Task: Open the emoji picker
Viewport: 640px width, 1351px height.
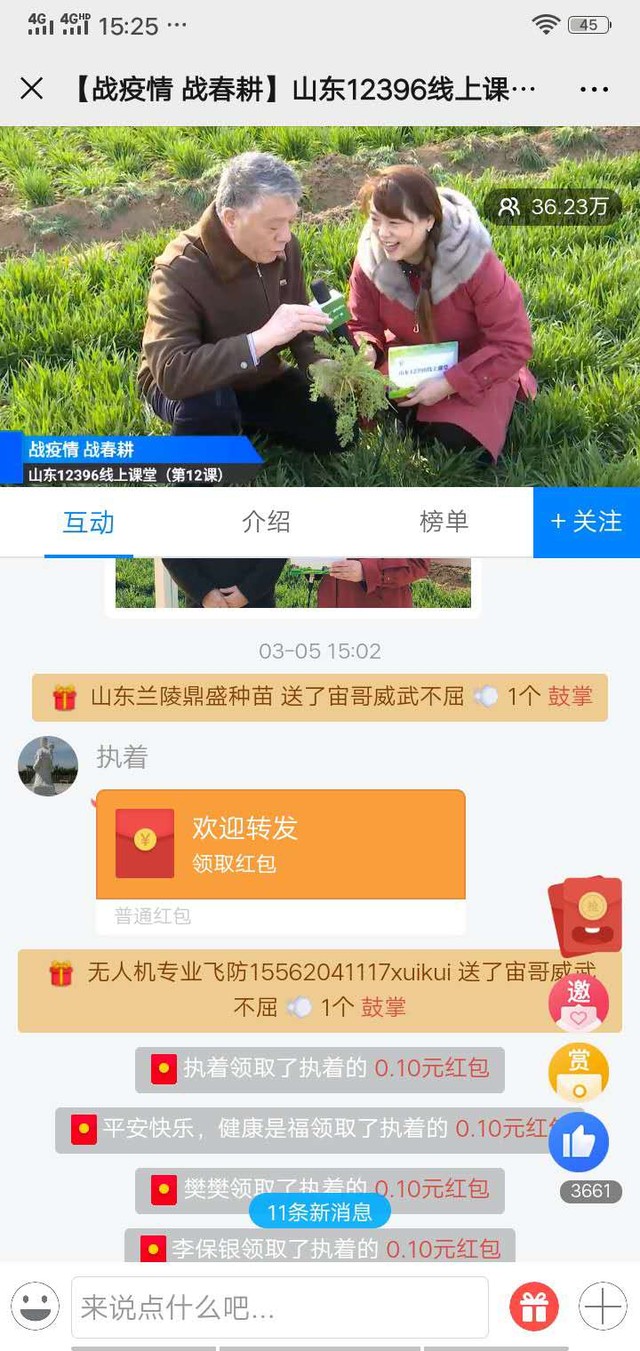Action: point(35,1305)
